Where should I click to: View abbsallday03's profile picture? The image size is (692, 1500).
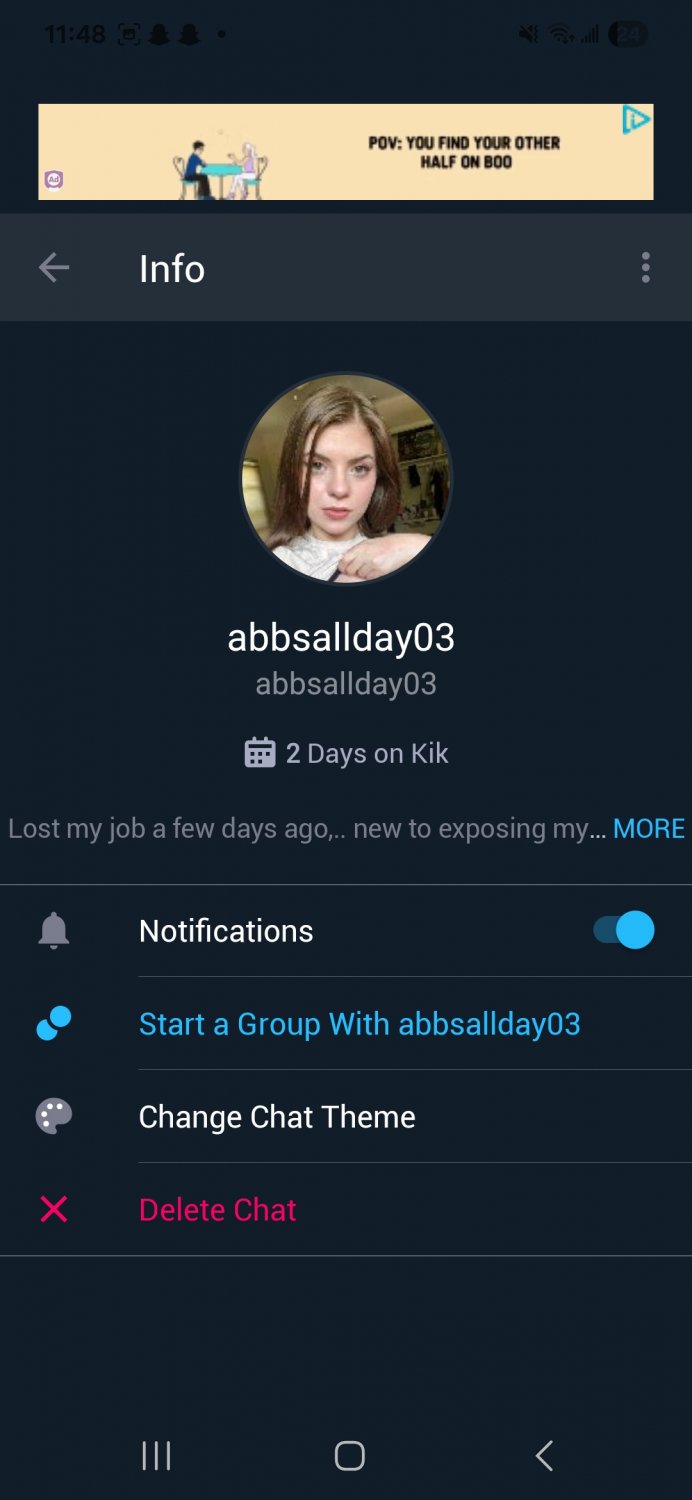point(346,479)
